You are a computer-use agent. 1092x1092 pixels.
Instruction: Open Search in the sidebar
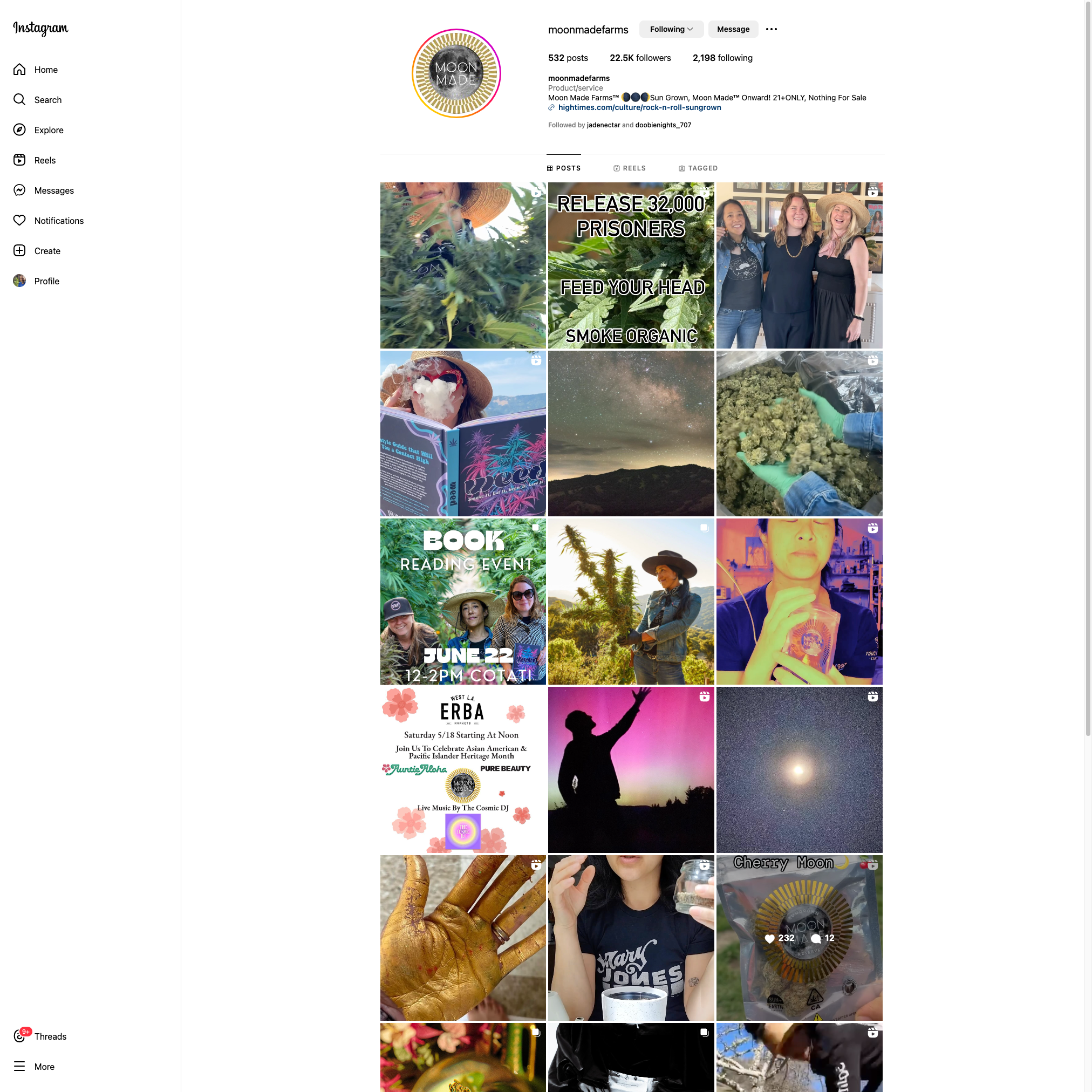coord(47,100)
